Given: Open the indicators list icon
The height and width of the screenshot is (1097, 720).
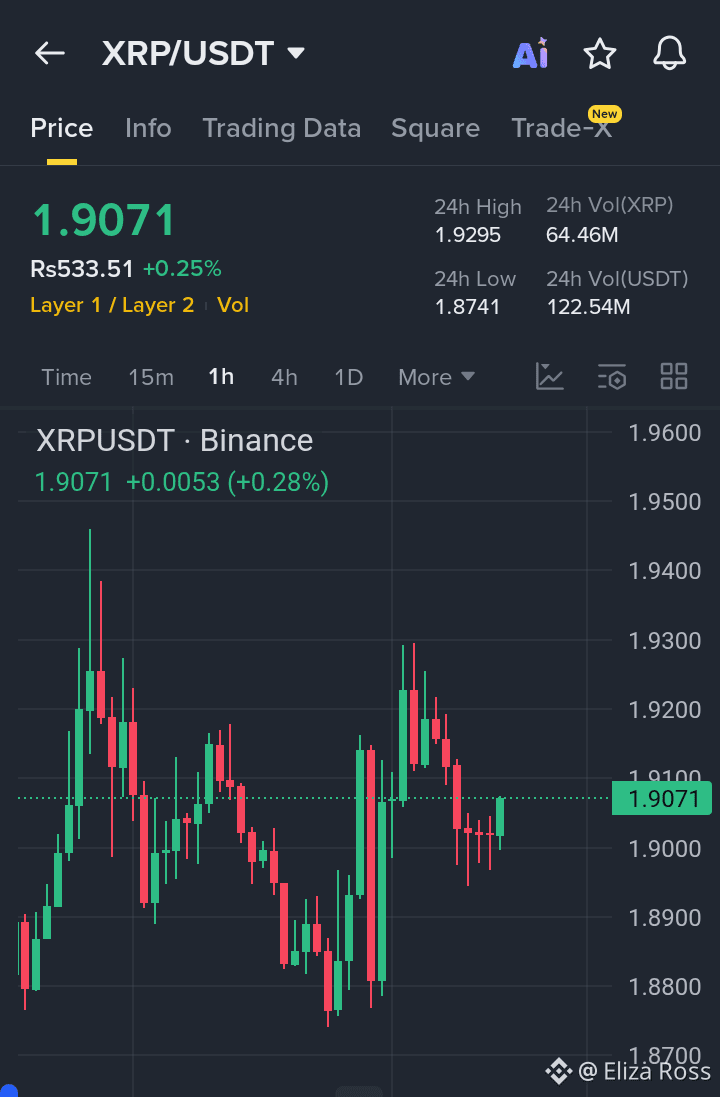Looking at the screenshot, I should point(611,377).
